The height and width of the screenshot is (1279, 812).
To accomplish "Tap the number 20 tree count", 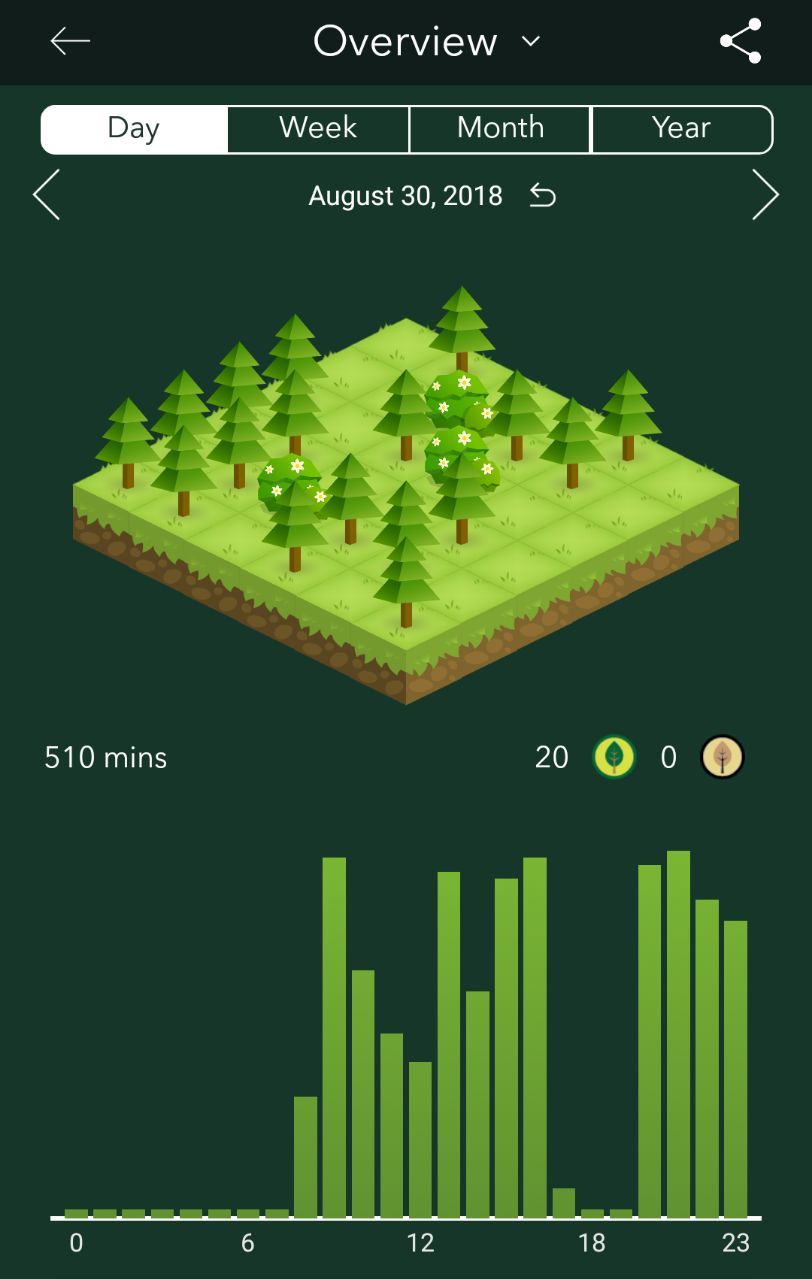I will click(x=551, y=757).
